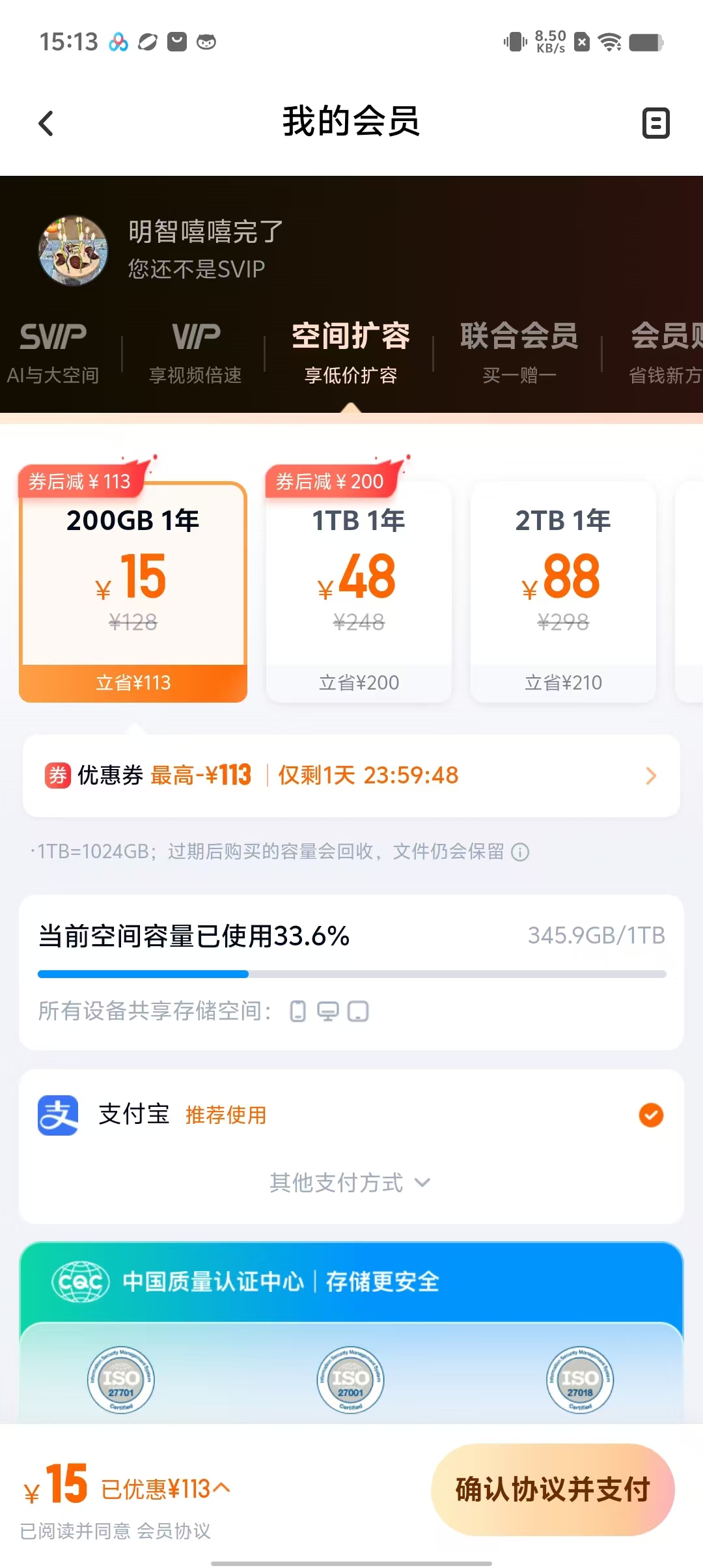703x1568 pixels.
Task: Tap the info icon after the 1TB=1024GB note
Action: pos(520,852)
